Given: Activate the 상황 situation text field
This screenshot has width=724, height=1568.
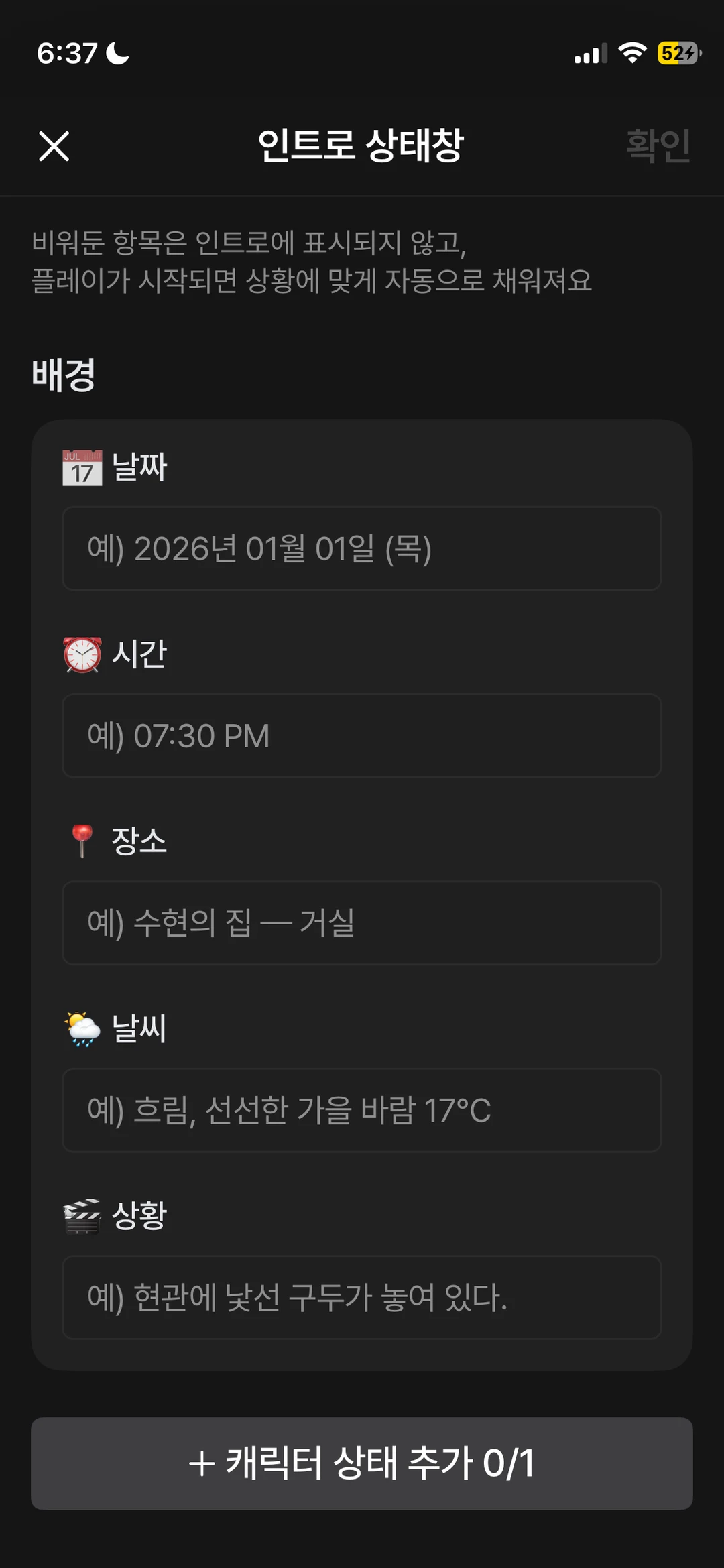Looking at the screenshot, I should point(362,1297).
